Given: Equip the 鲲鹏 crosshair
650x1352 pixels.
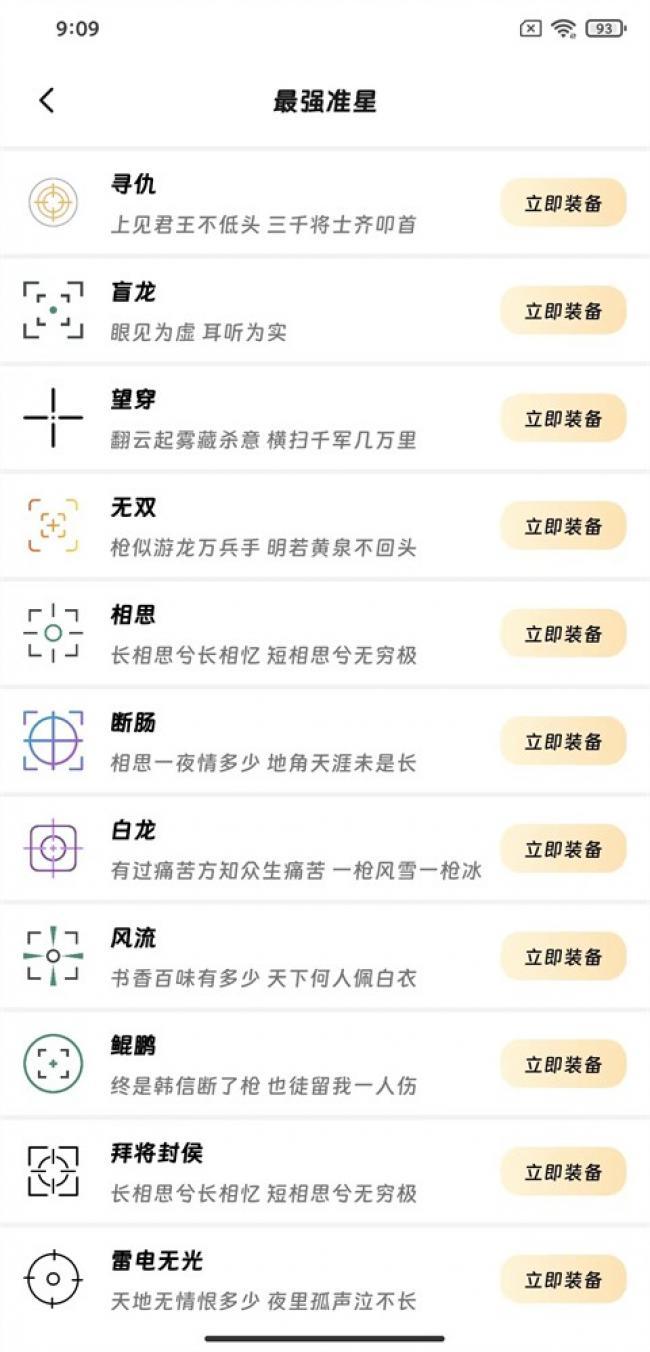Looking at the screenshot, I should [x=563, y=1064].
